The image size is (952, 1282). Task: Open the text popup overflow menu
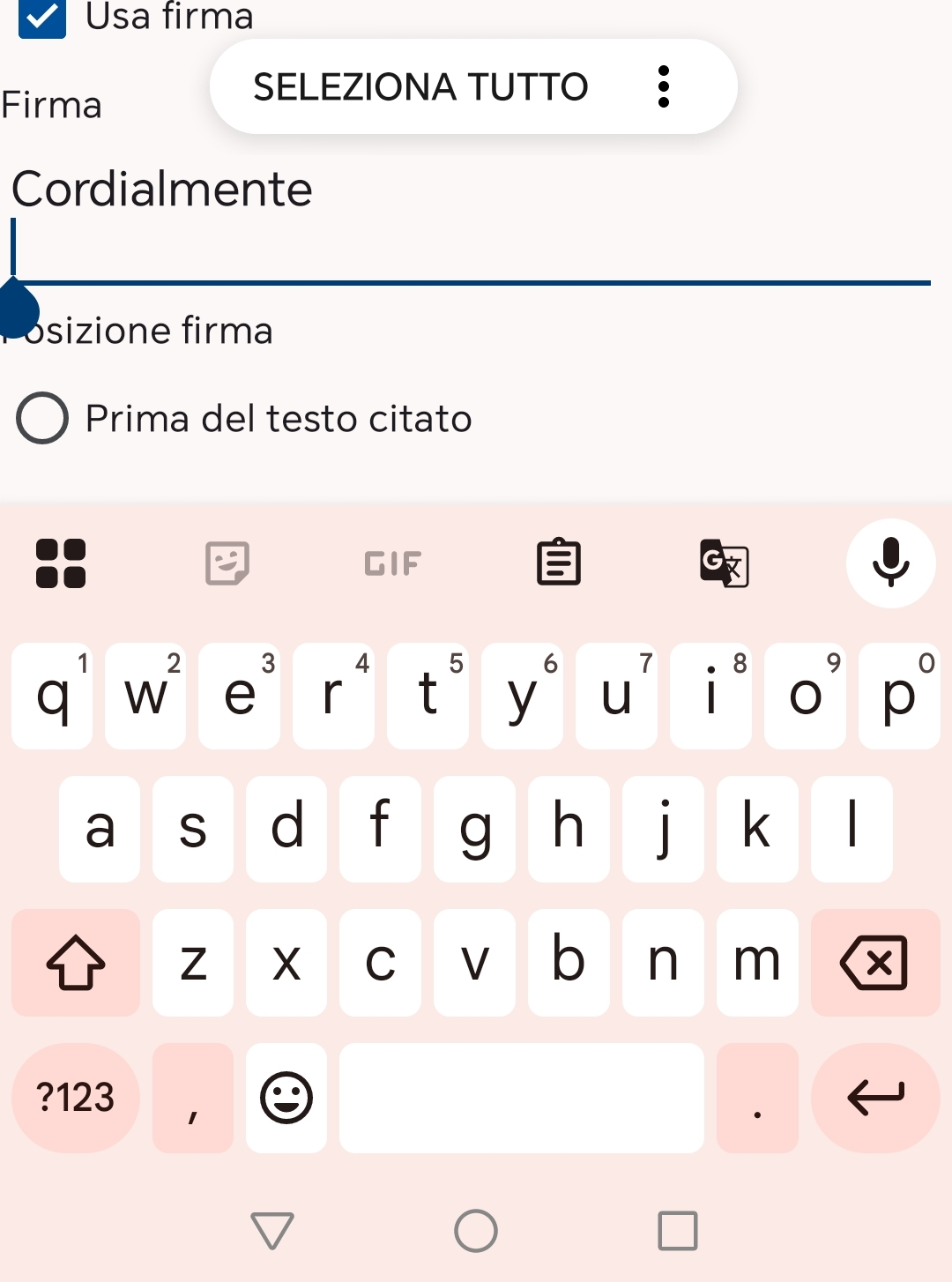(664, 87)
